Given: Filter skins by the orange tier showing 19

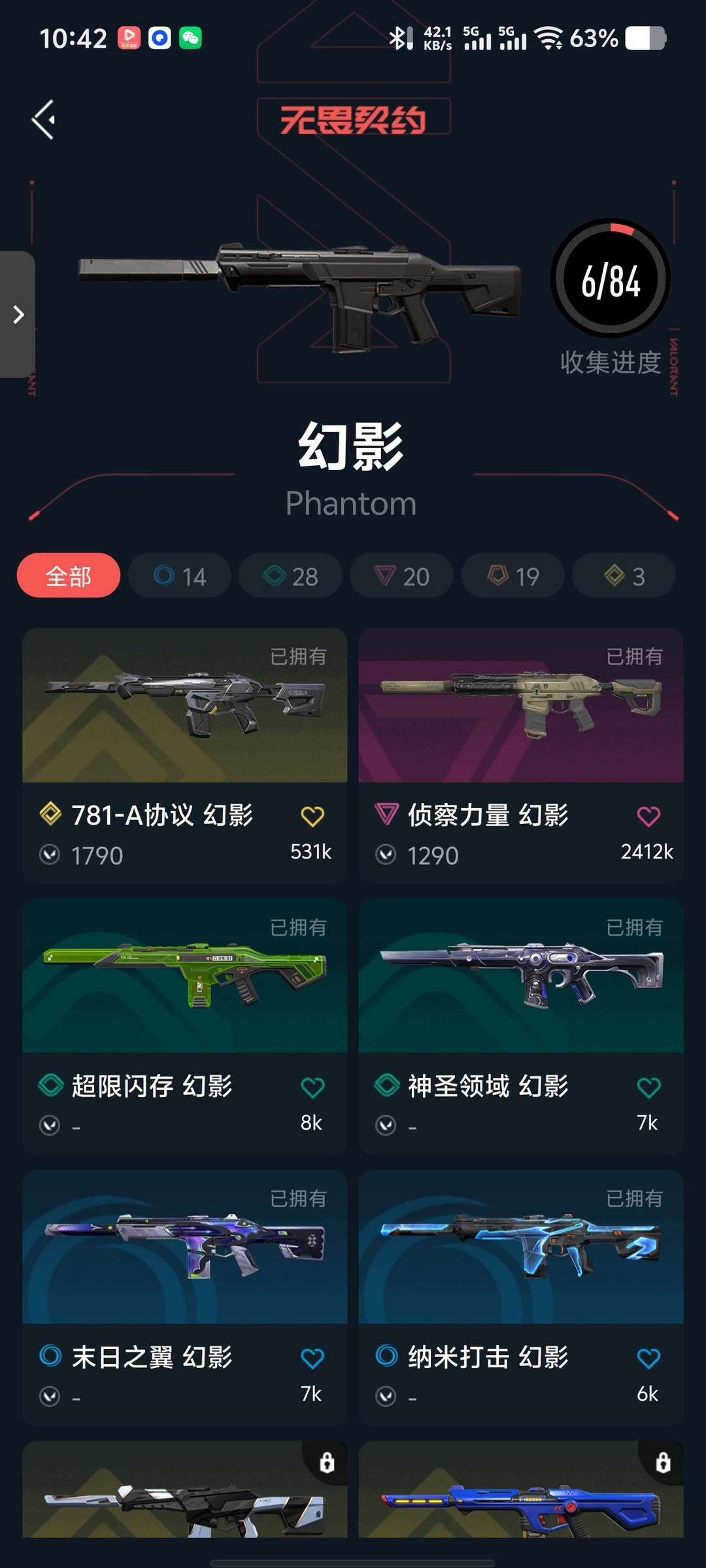Looking at the screenshot, I should (513, 576).
